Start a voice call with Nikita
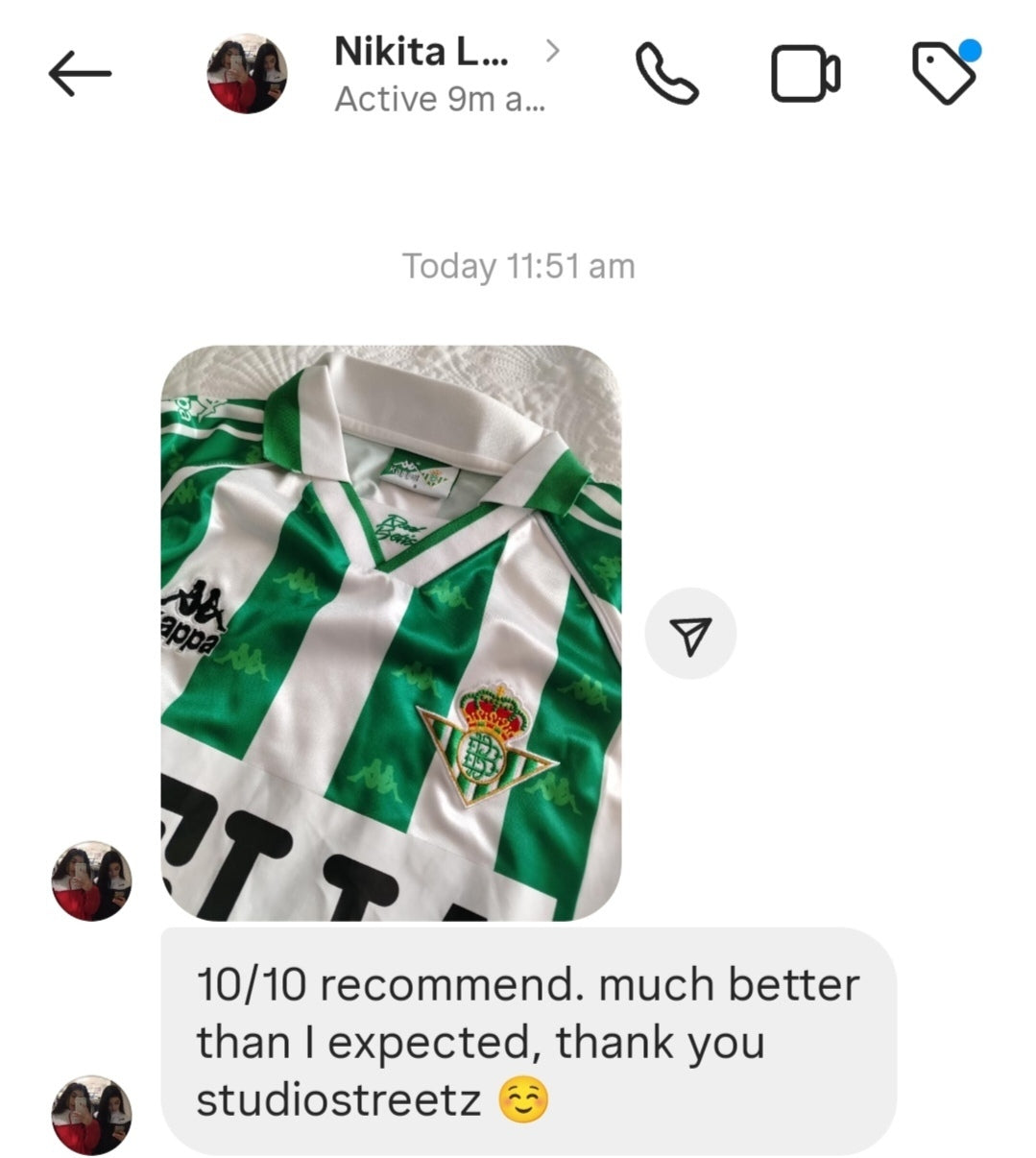Image resolution: width=1036 pixels, height=1158 pixels. [667, 74]
